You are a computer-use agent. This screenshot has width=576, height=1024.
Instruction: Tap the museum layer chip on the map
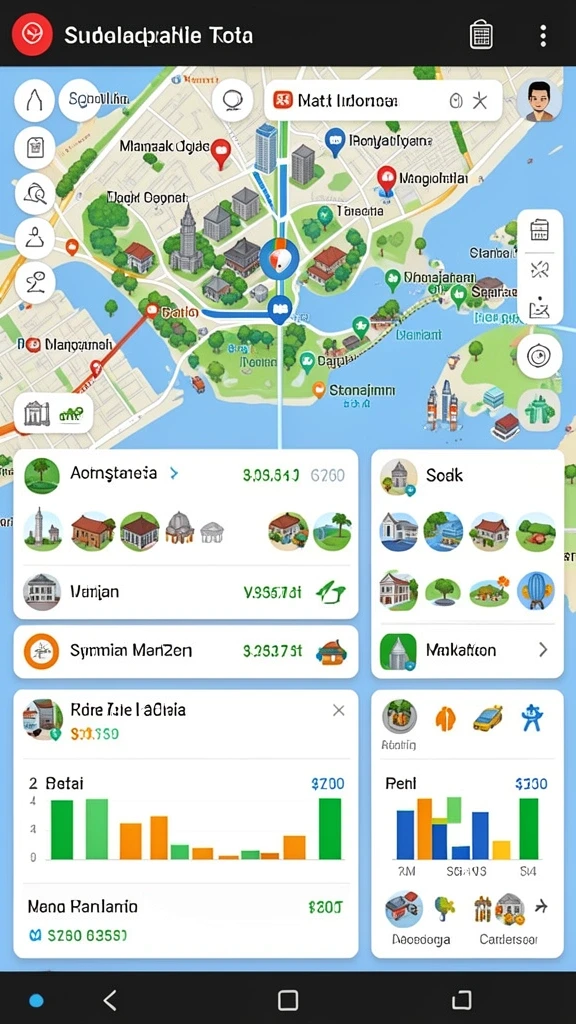coord(54,413)
